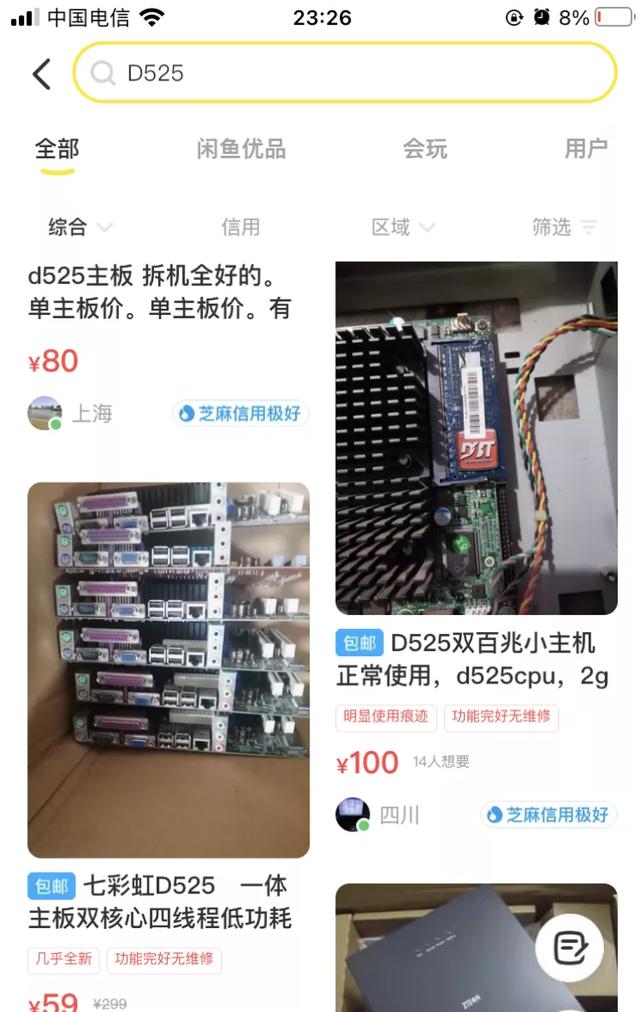
Task: Select the 全部 tab
Action: tap(57, 149)
